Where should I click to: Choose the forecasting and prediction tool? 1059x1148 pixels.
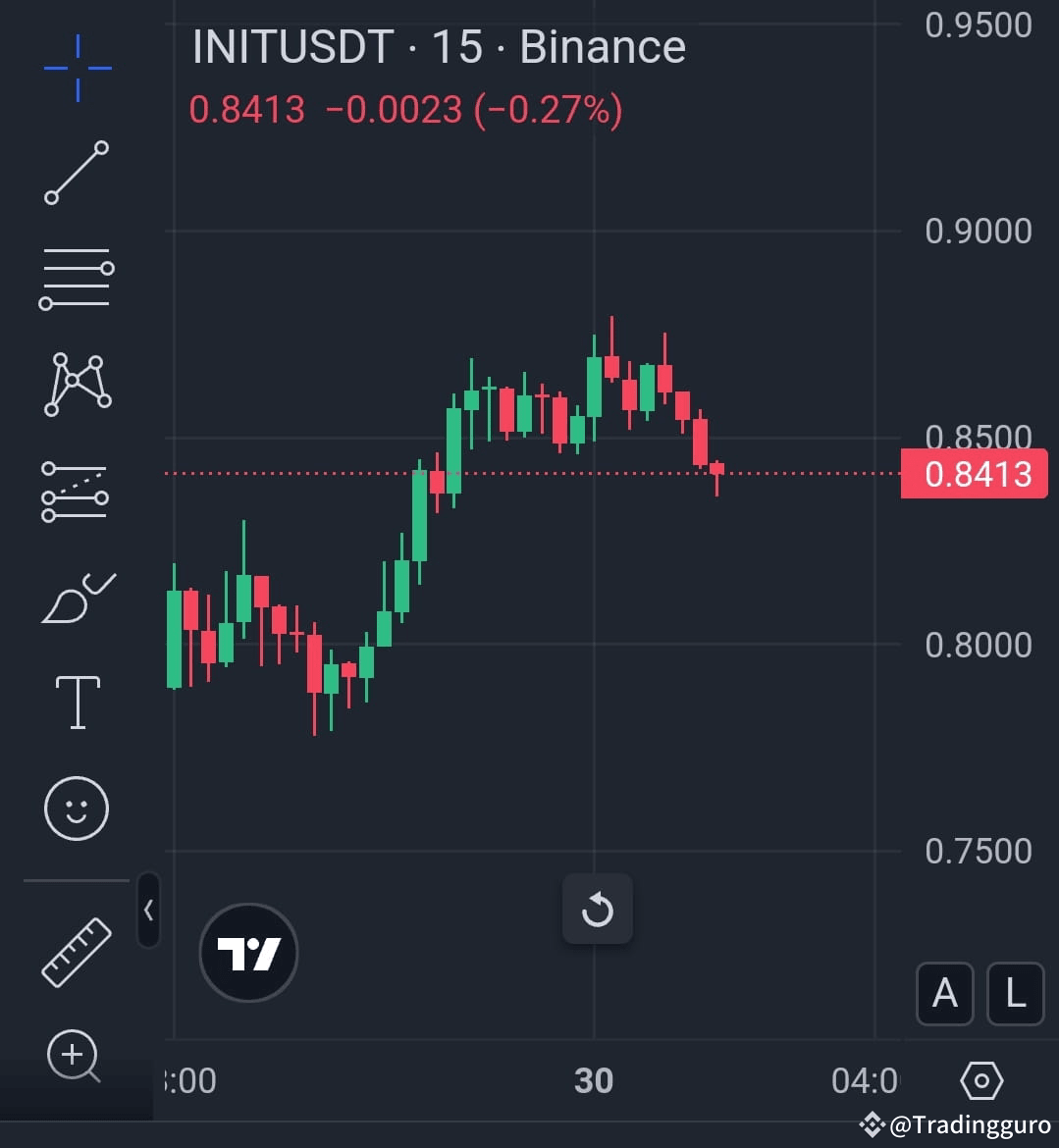point(77,493)
